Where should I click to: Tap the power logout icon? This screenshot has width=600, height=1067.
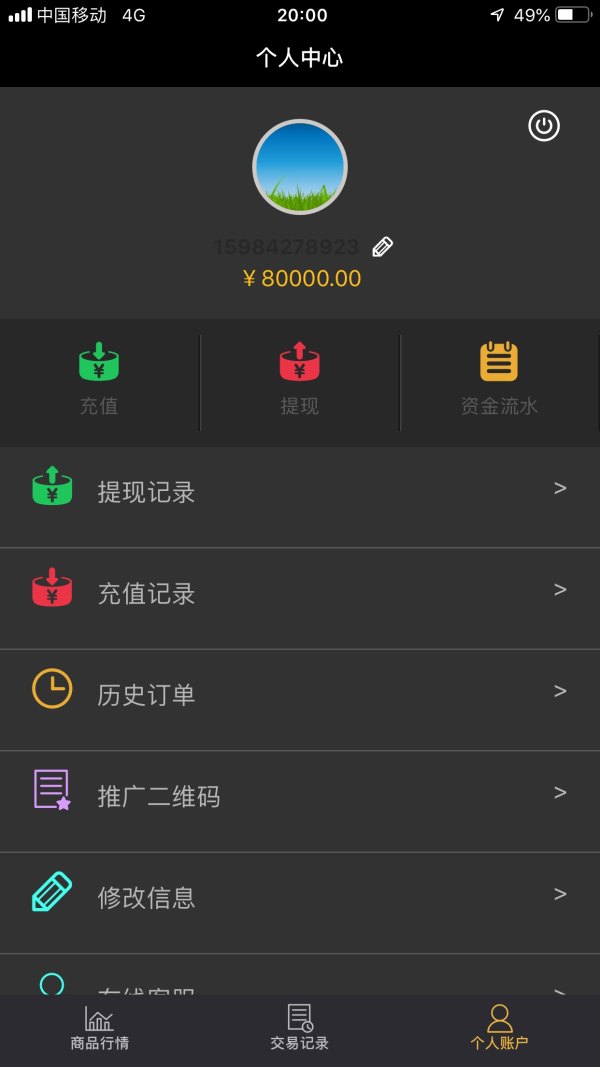coord(544,126)
